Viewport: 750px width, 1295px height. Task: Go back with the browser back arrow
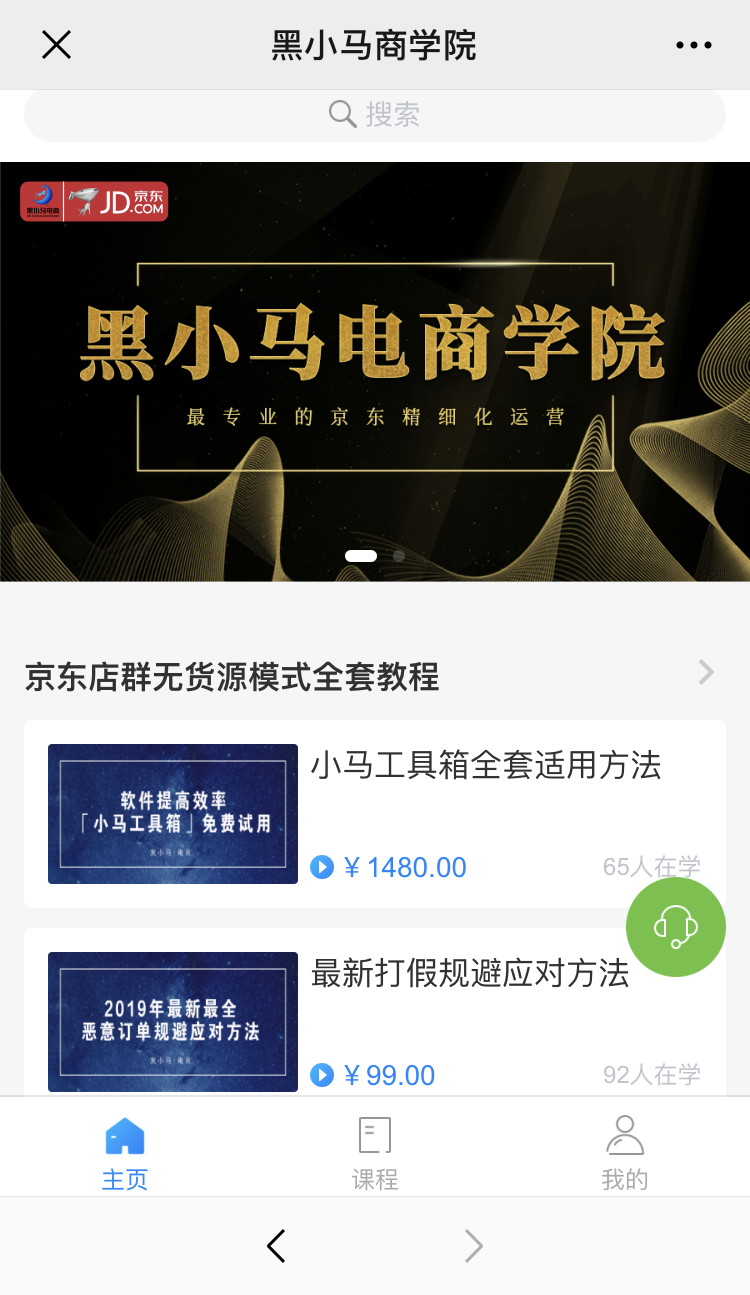(x=277, y=1246)
